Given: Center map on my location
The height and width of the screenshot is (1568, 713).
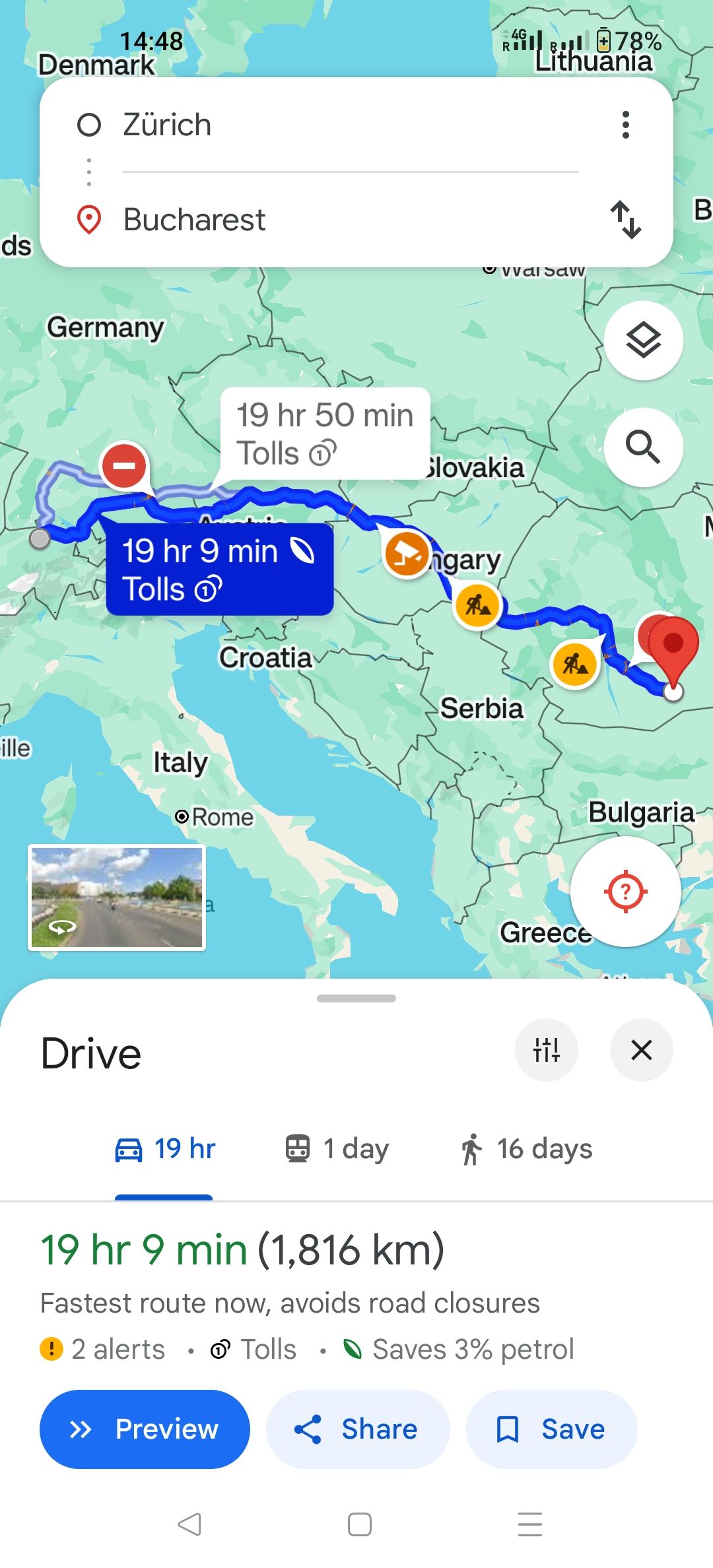Looking at the screenshot, I should 625,892.
